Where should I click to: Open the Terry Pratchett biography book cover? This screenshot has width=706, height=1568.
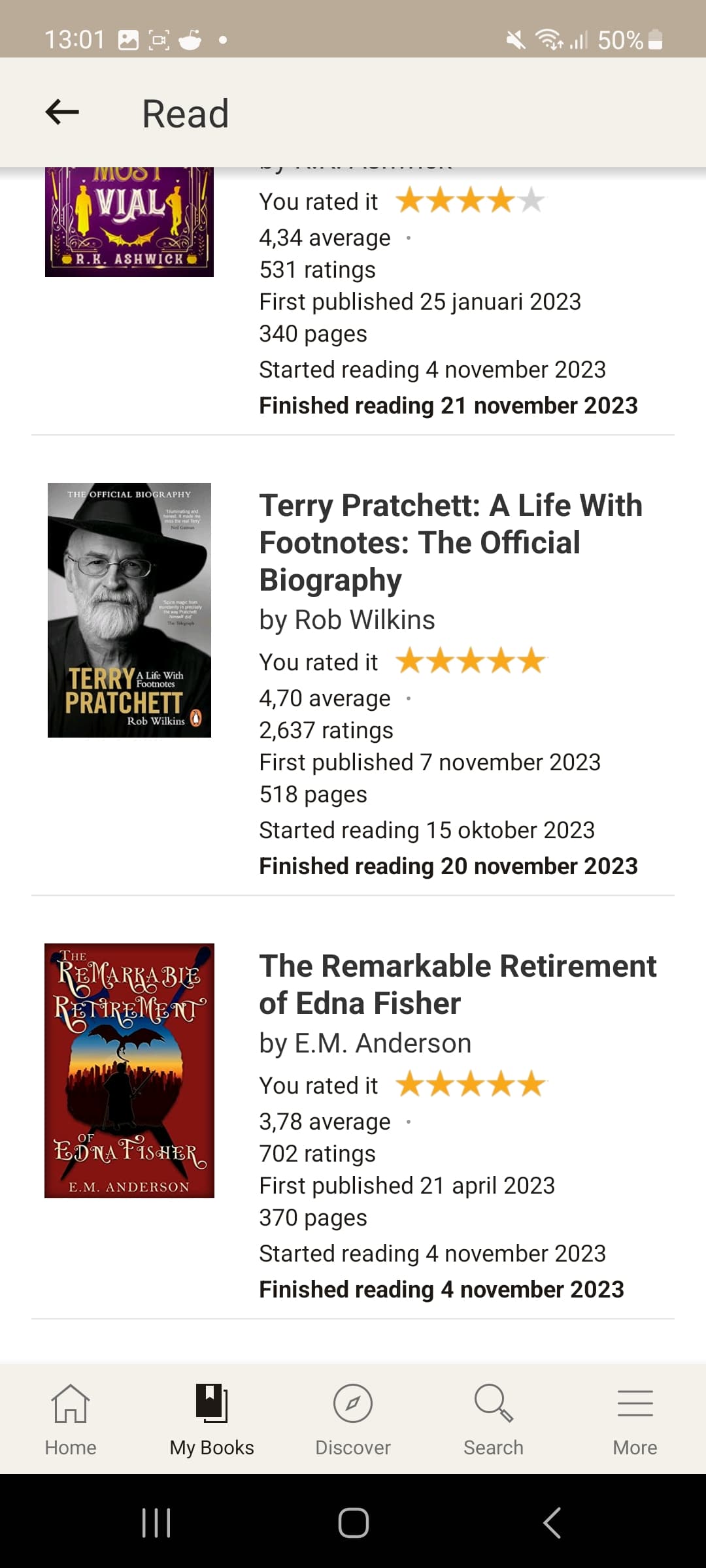point(129,610)
